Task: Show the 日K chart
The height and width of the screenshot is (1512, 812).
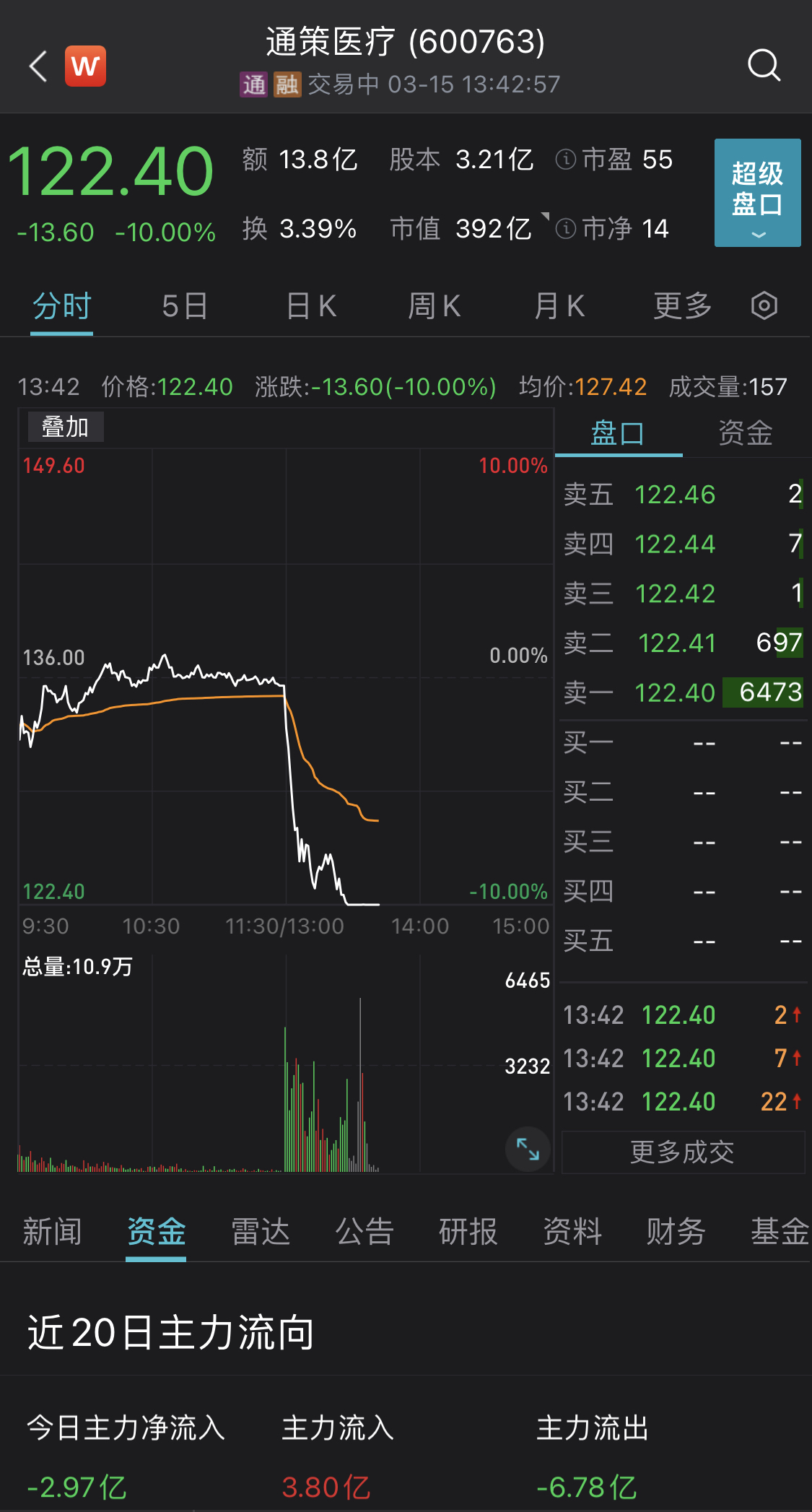Action: coord(311,306)
